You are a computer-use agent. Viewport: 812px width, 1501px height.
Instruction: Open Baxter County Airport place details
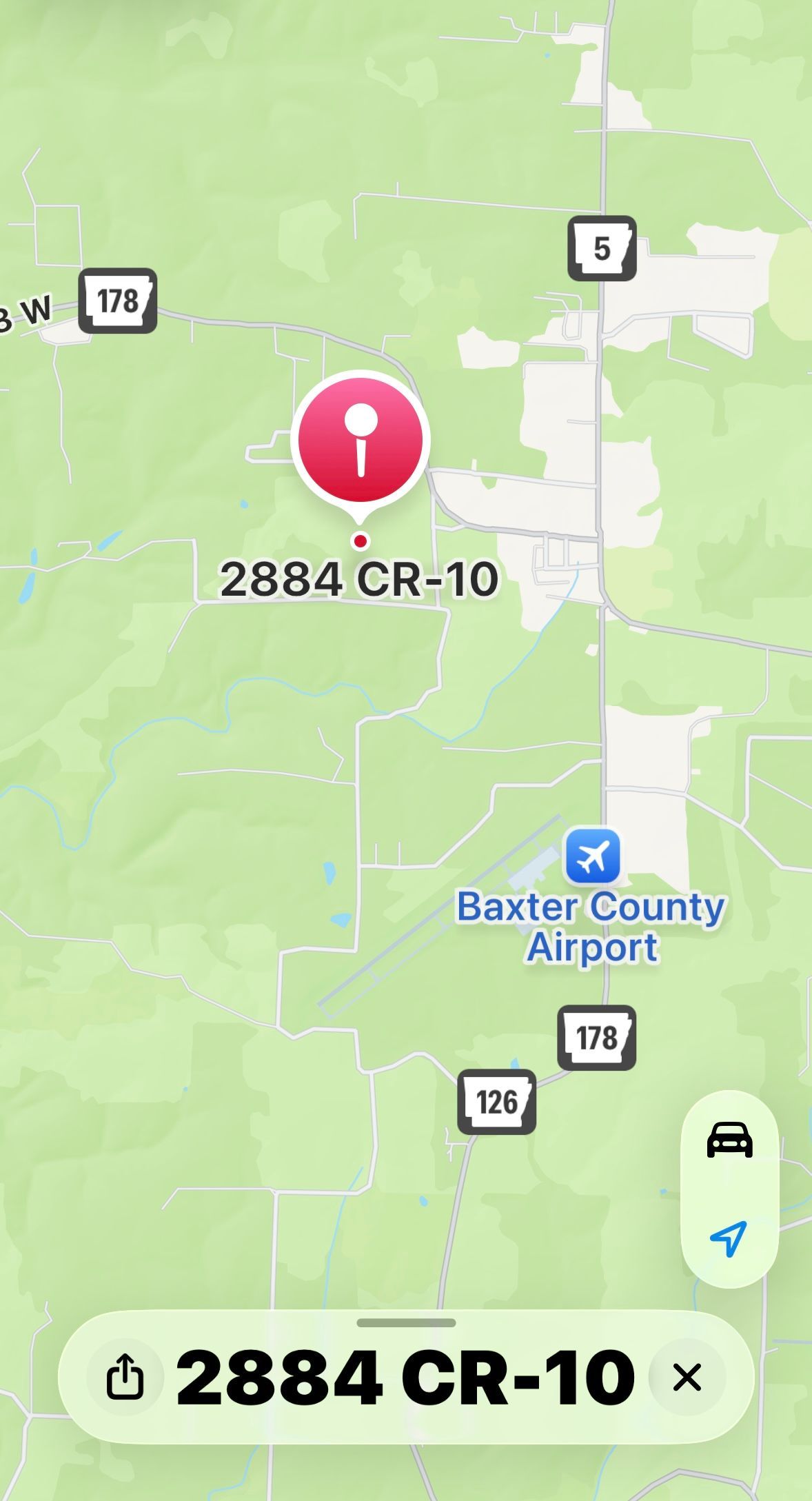click(592, 857)
